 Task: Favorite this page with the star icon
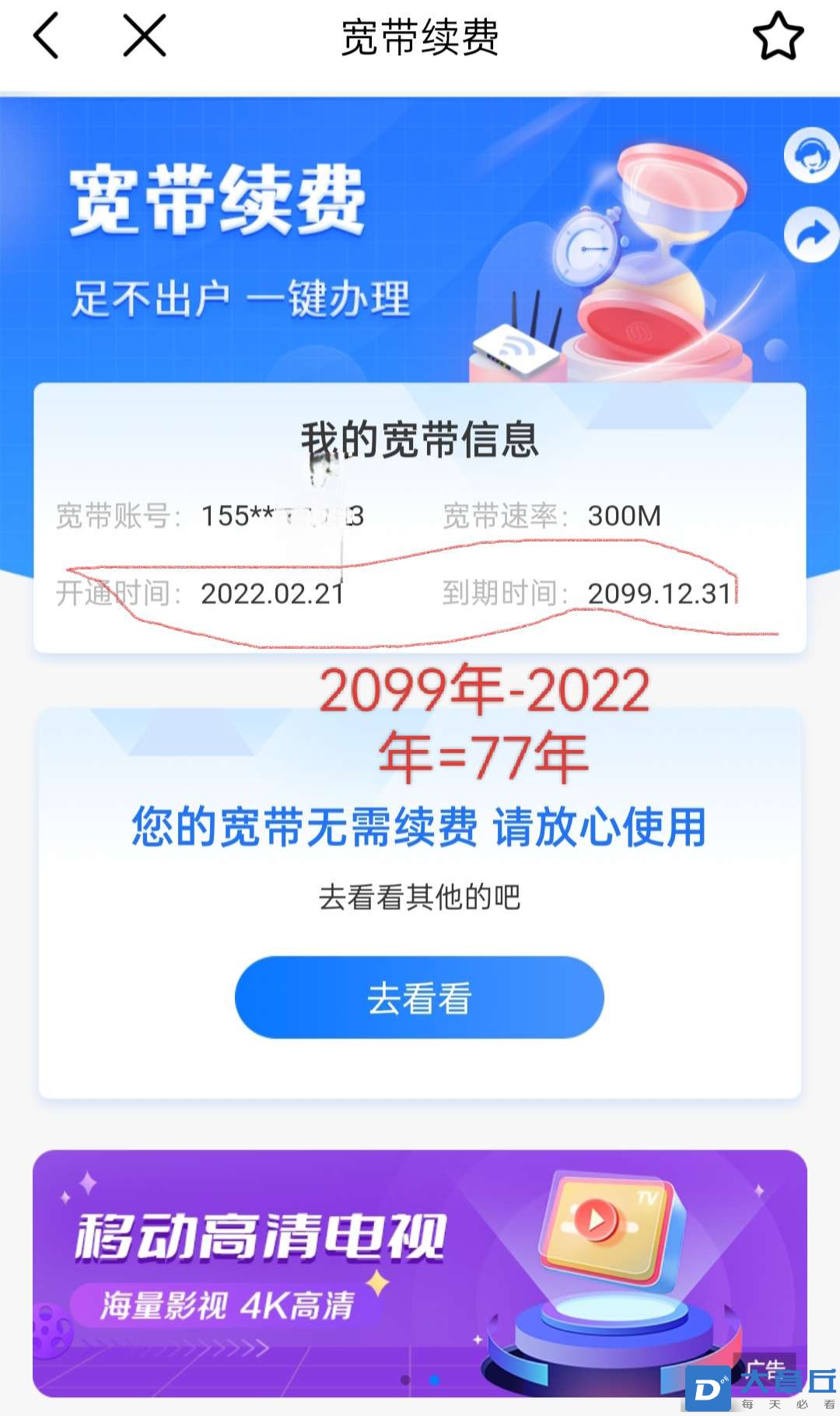pos(777,37)
